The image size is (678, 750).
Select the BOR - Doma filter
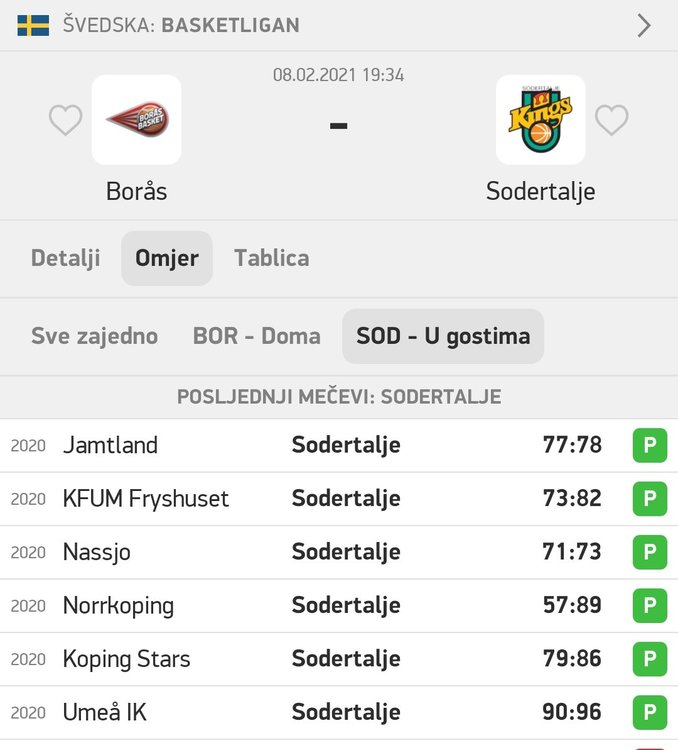[x=257, y=336]
